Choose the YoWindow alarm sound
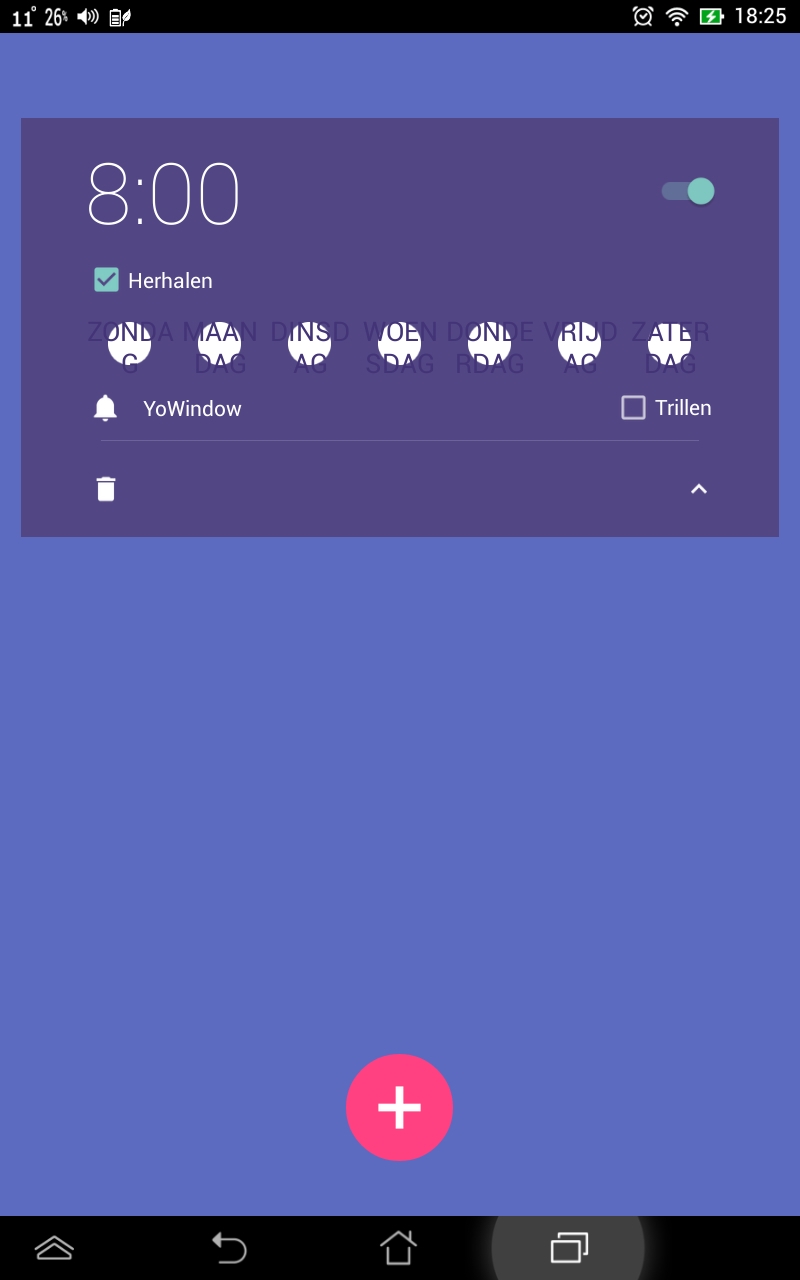The height and width of the screenshot is (1280, 800). click(191, 408)
